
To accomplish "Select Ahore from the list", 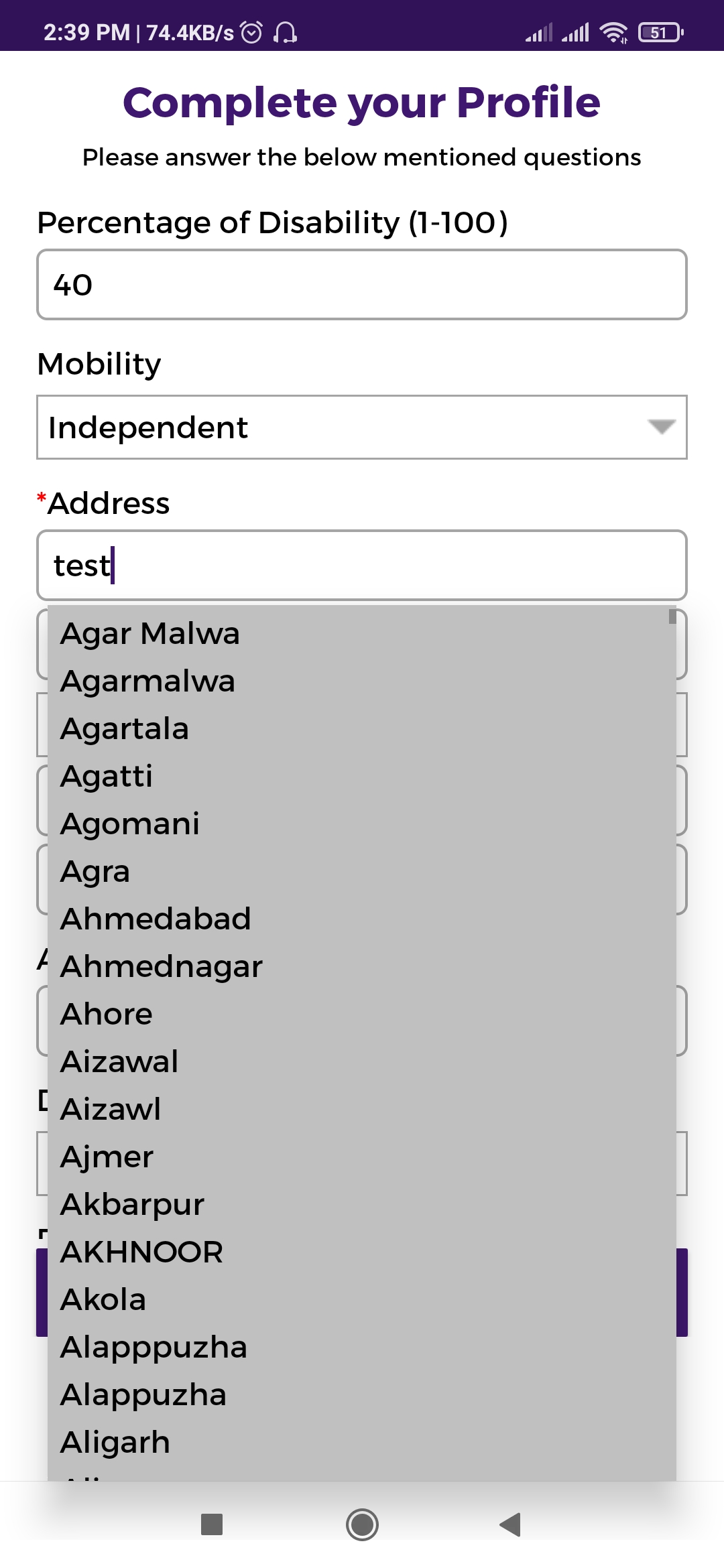I will 362,1014.
